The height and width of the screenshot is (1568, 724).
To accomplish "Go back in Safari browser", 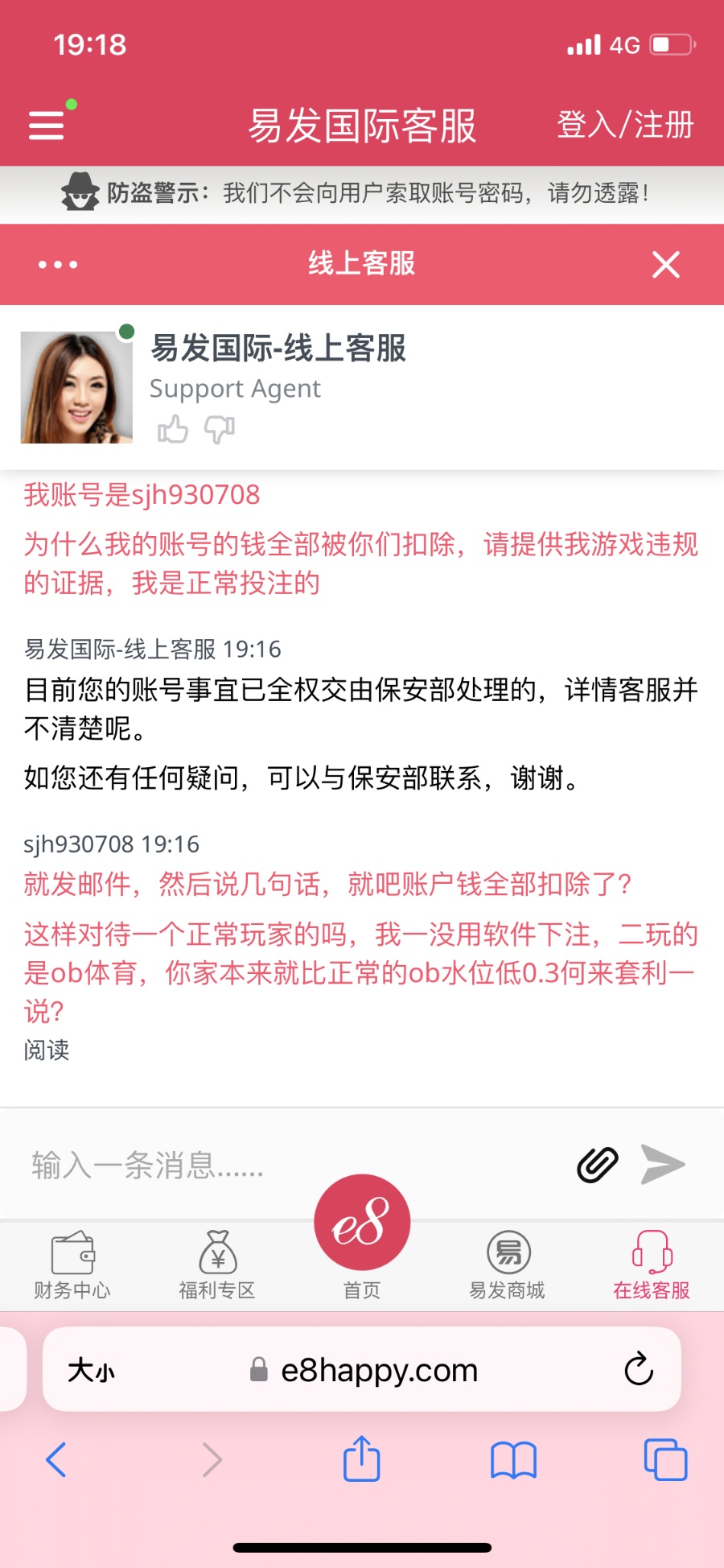I will pyautogui.click(x=56, y=1459).
